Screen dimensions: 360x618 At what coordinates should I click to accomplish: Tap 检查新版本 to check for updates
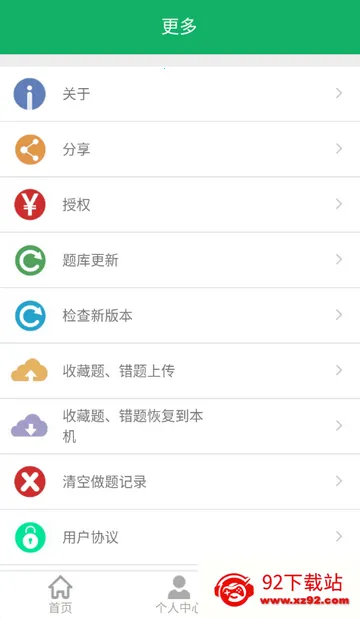click(x=180, y=316)
